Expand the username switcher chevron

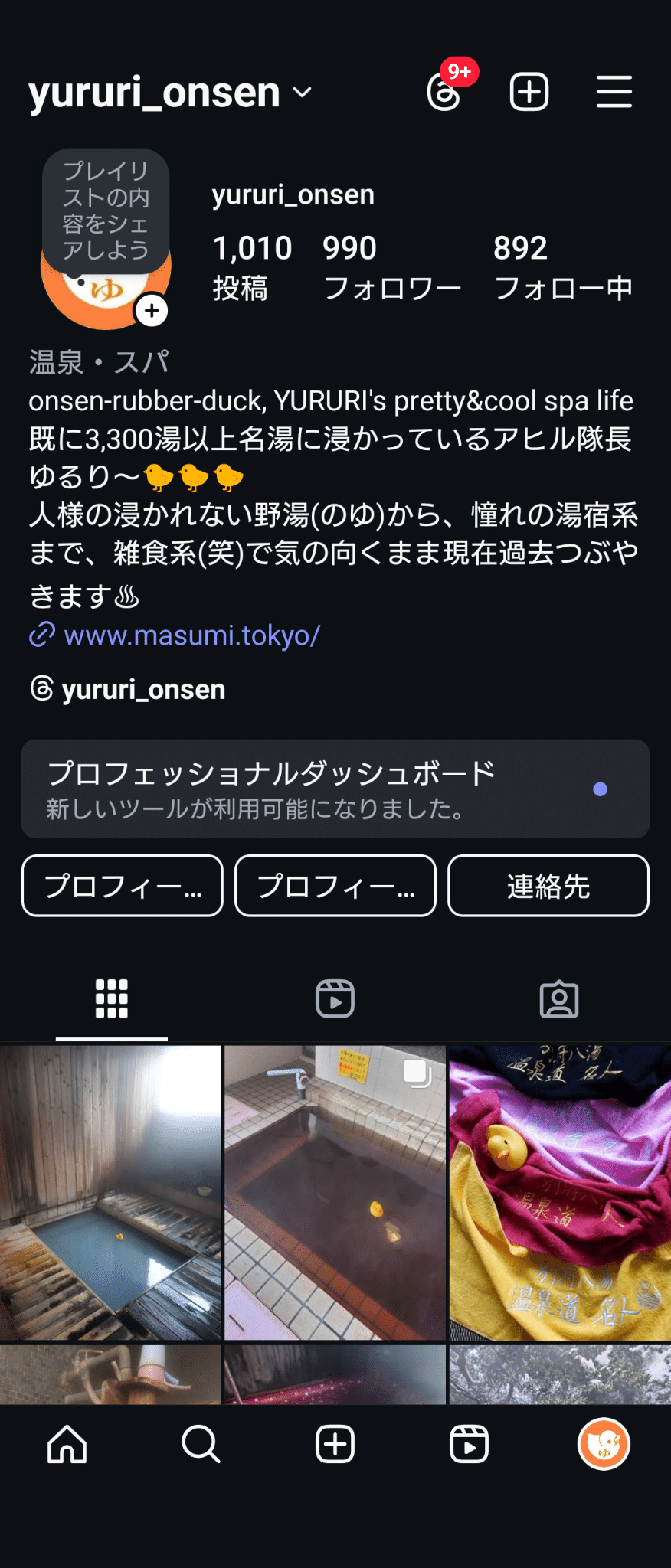tap(301, 93)
